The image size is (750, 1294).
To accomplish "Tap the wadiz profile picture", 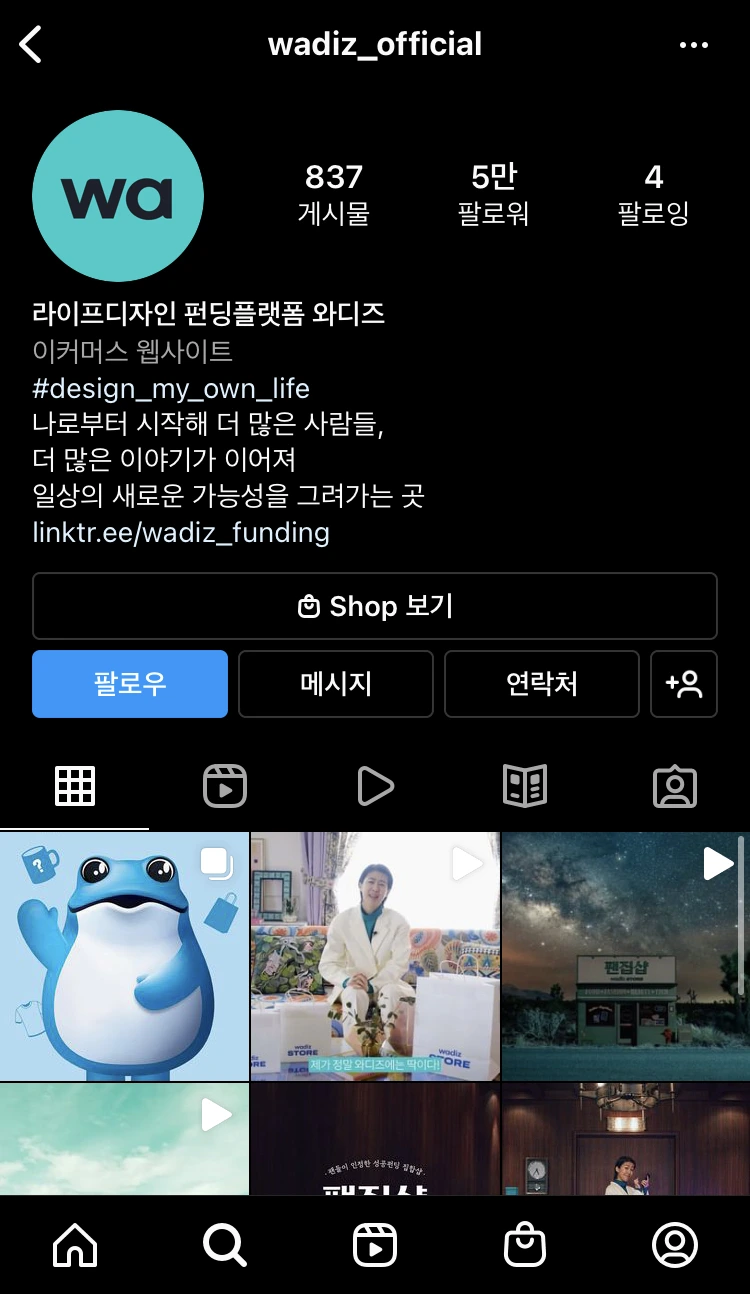I will click(x=118, y=196).
